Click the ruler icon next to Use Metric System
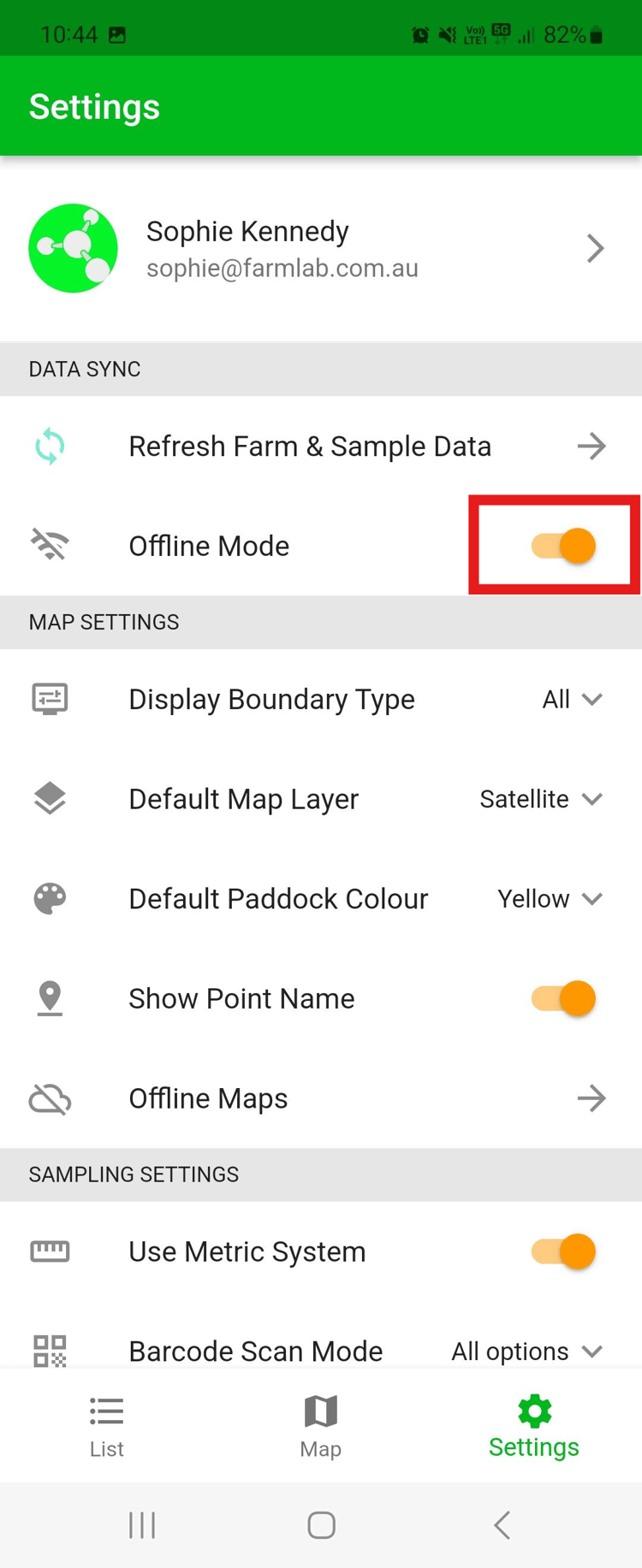Image resolution: width=642 pixels, height=1568 pixels. (49, 1251)
